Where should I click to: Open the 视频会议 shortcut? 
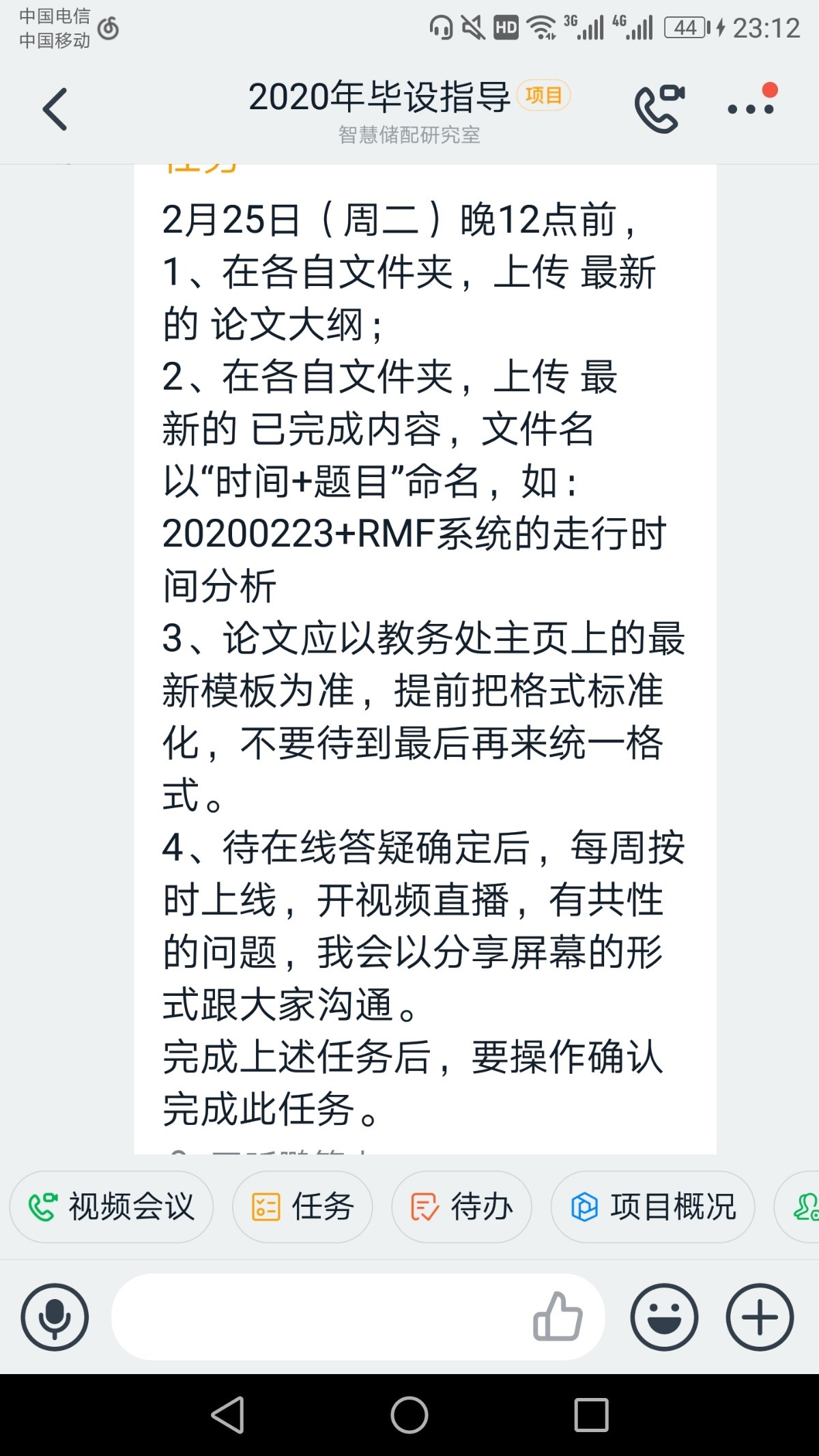tap(111, 1207)
